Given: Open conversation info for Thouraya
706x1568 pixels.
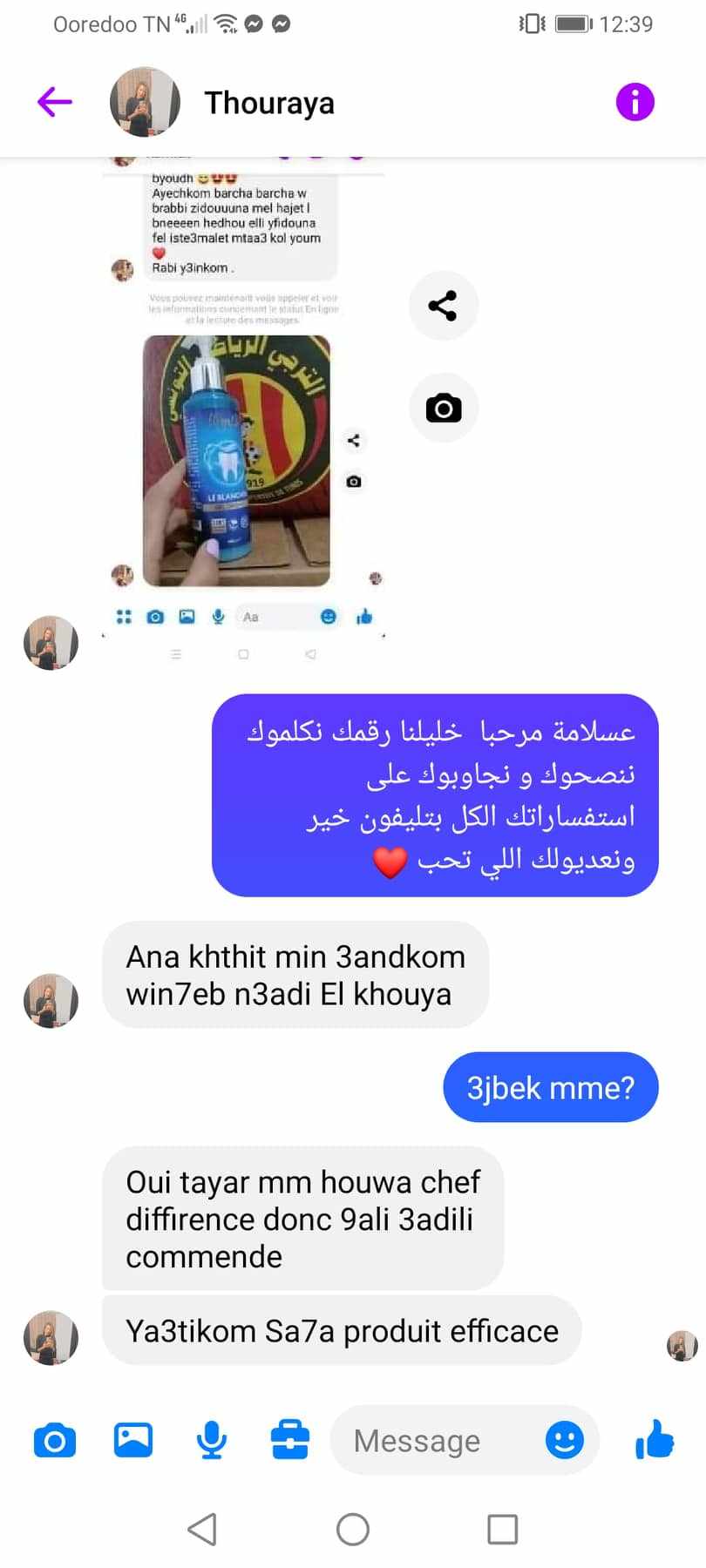Looking at the screenshot, I should point(635,102).
